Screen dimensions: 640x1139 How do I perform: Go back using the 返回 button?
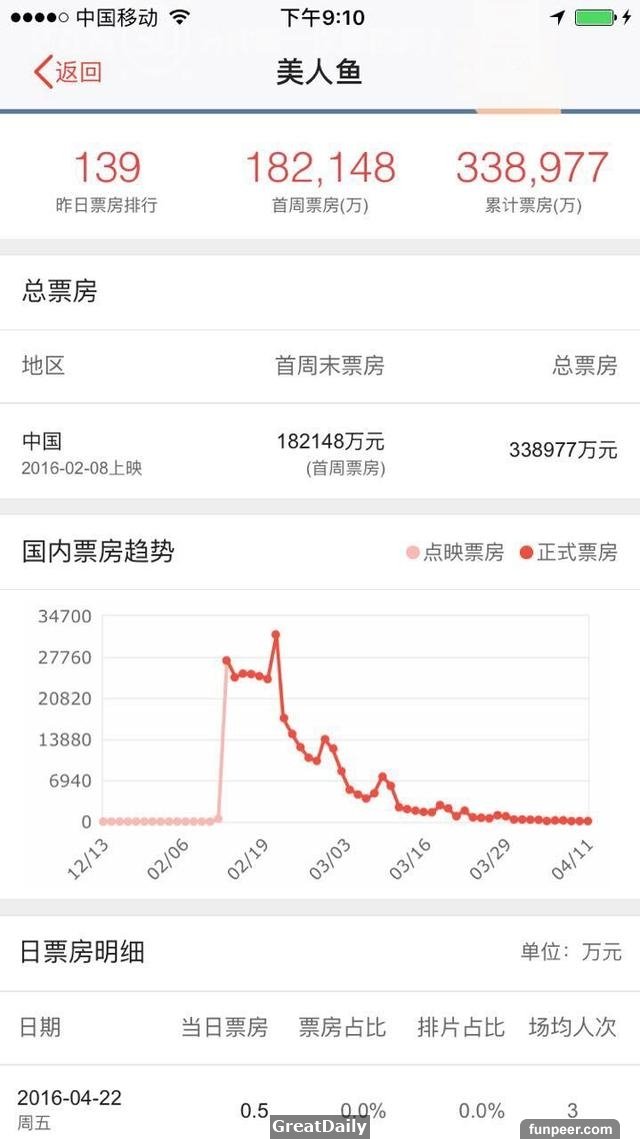[x=68, y=72]
